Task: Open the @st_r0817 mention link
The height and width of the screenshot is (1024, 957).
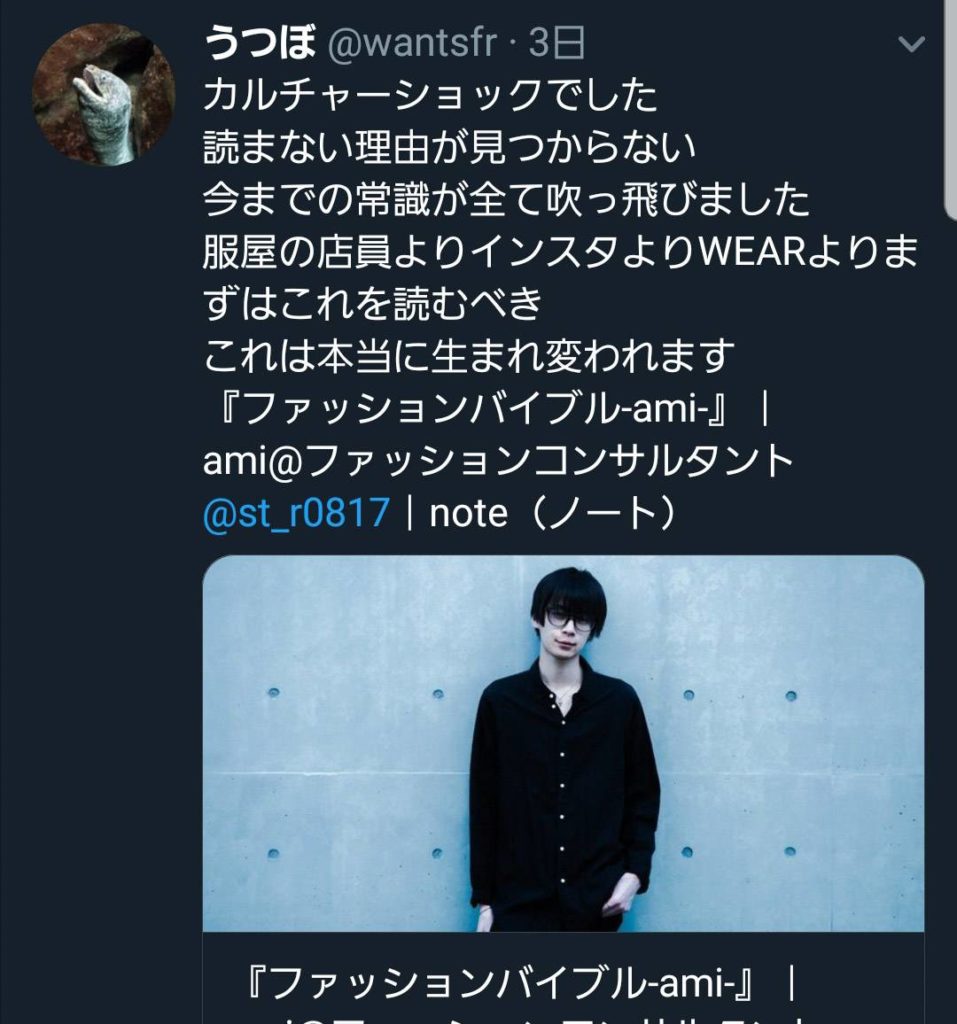Action: pos(296,514)
